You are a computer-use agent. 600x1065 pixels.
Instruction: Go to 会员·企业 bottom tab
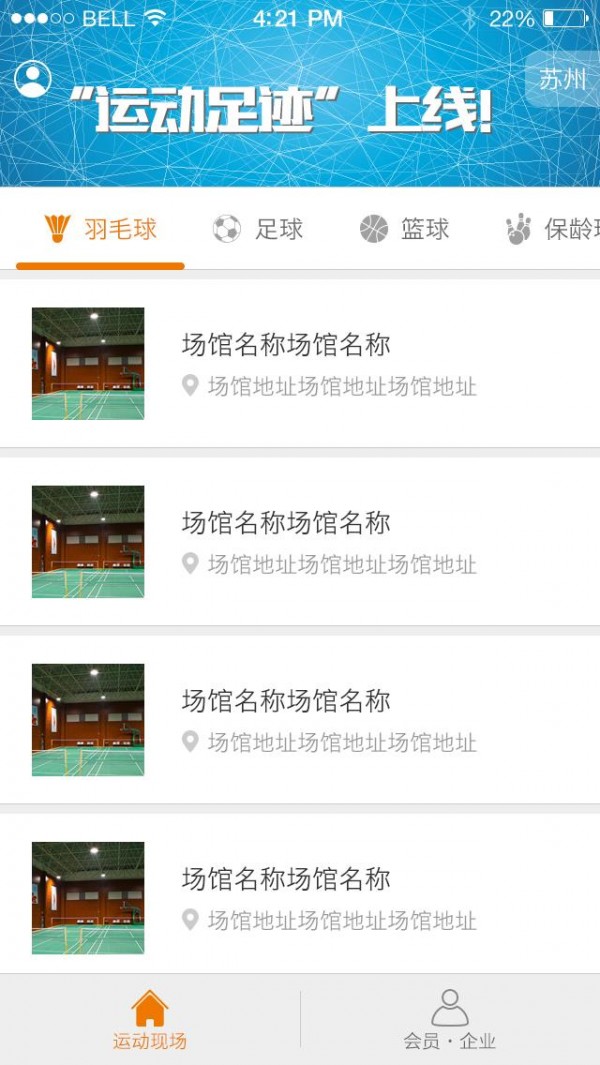click(450, 1019)
